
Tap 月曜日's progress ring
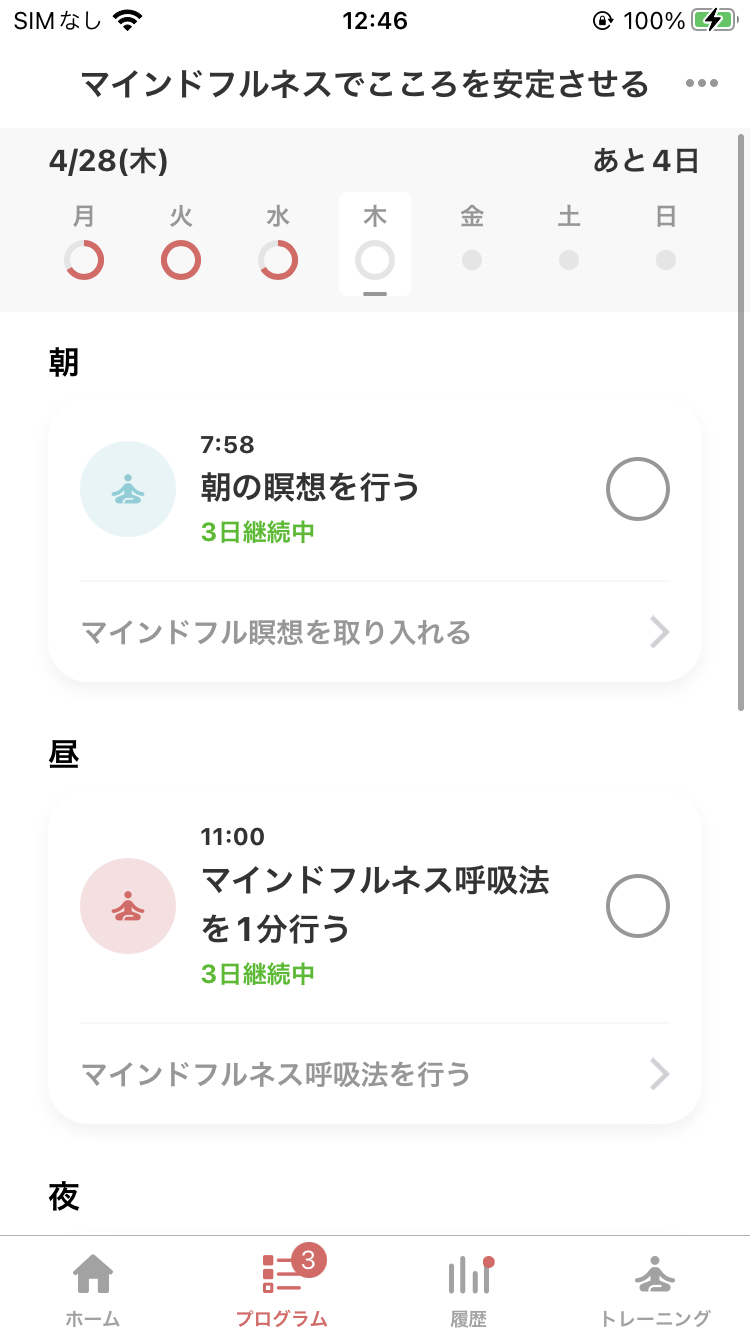pos(84,259)
